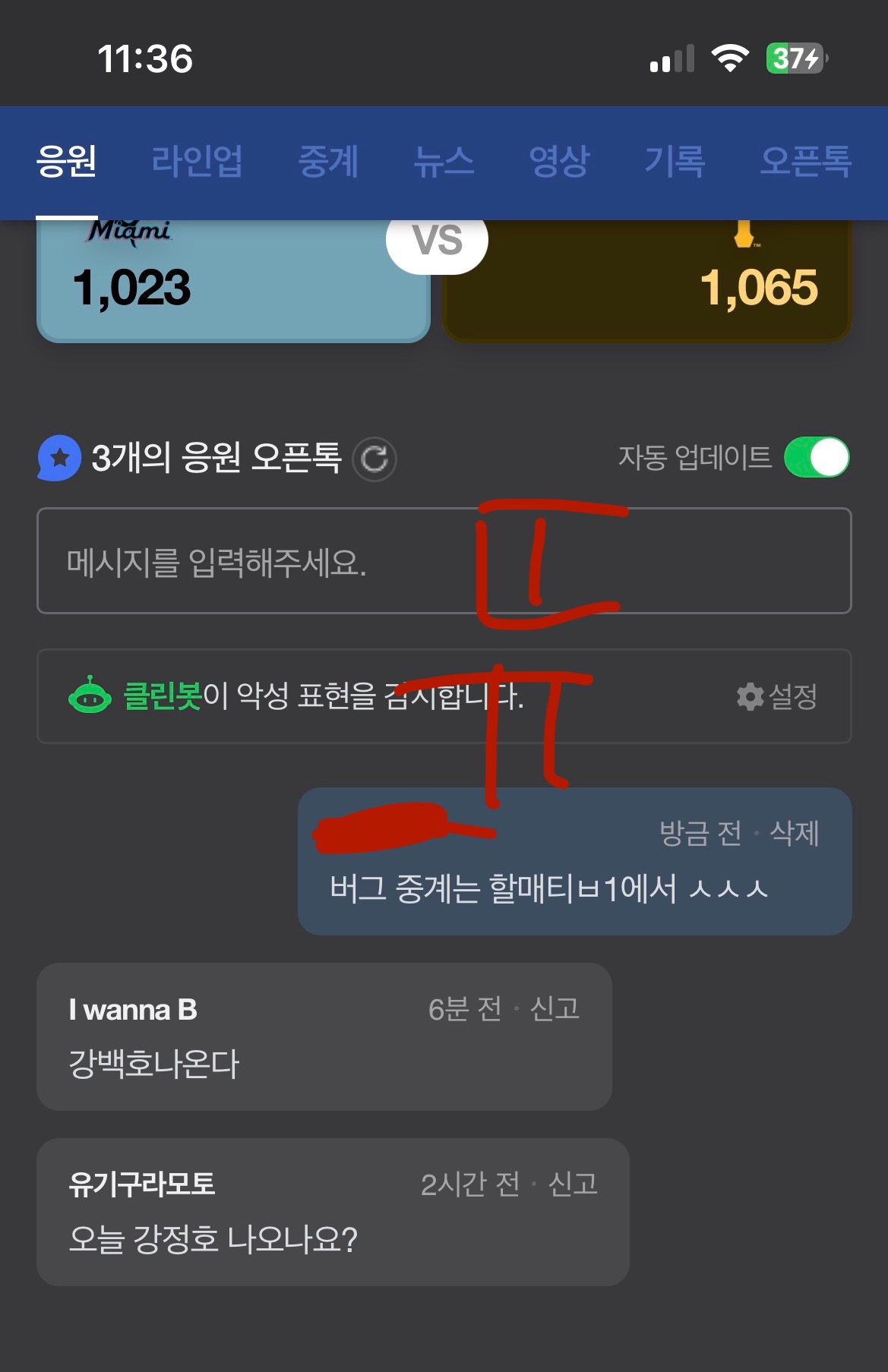This screenshot has height=1372, width=888.
Task: Report the message from I wanna B
Action: click(555, 1009)
